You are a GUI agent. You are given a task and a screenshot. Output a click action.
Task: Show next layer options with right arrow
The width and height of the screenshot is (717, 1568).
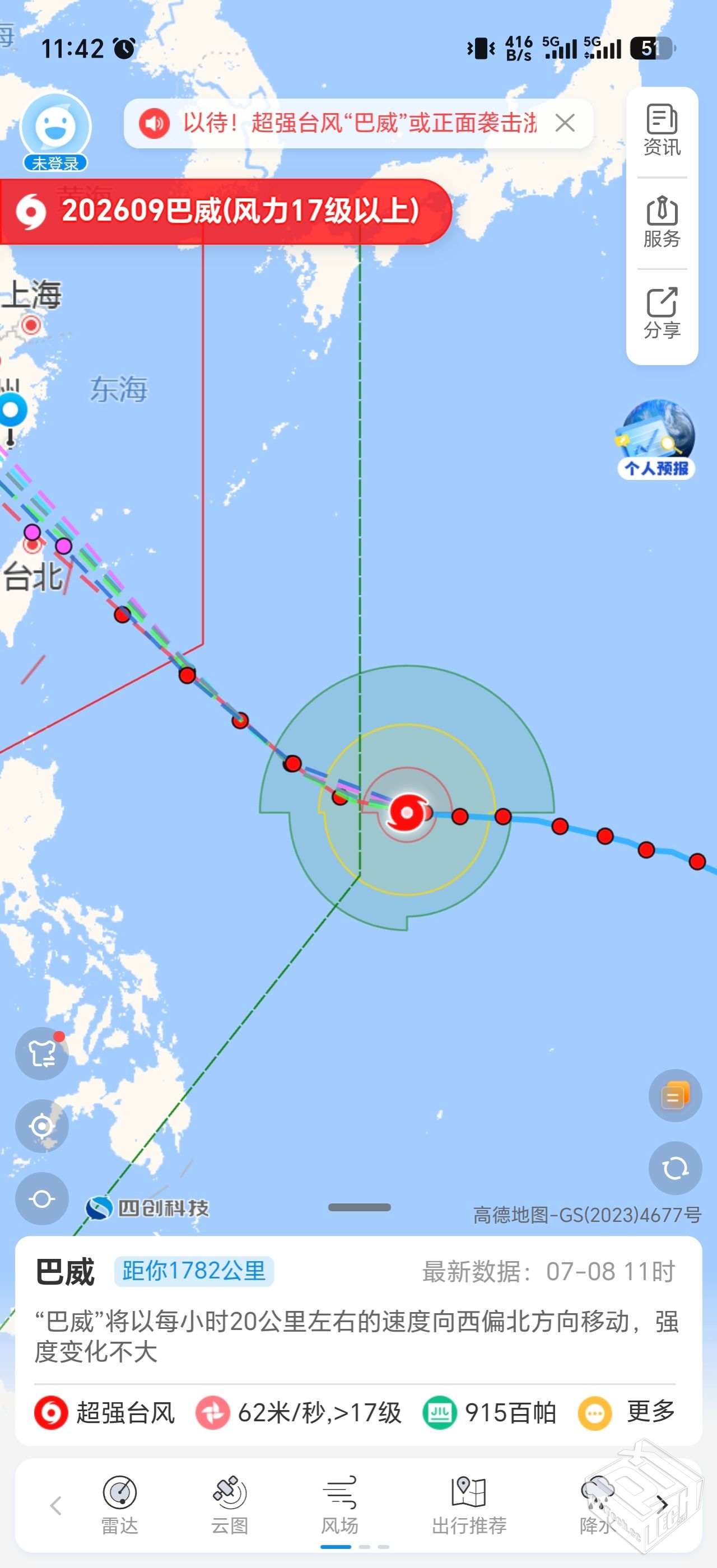click(x=662, y=1505)
